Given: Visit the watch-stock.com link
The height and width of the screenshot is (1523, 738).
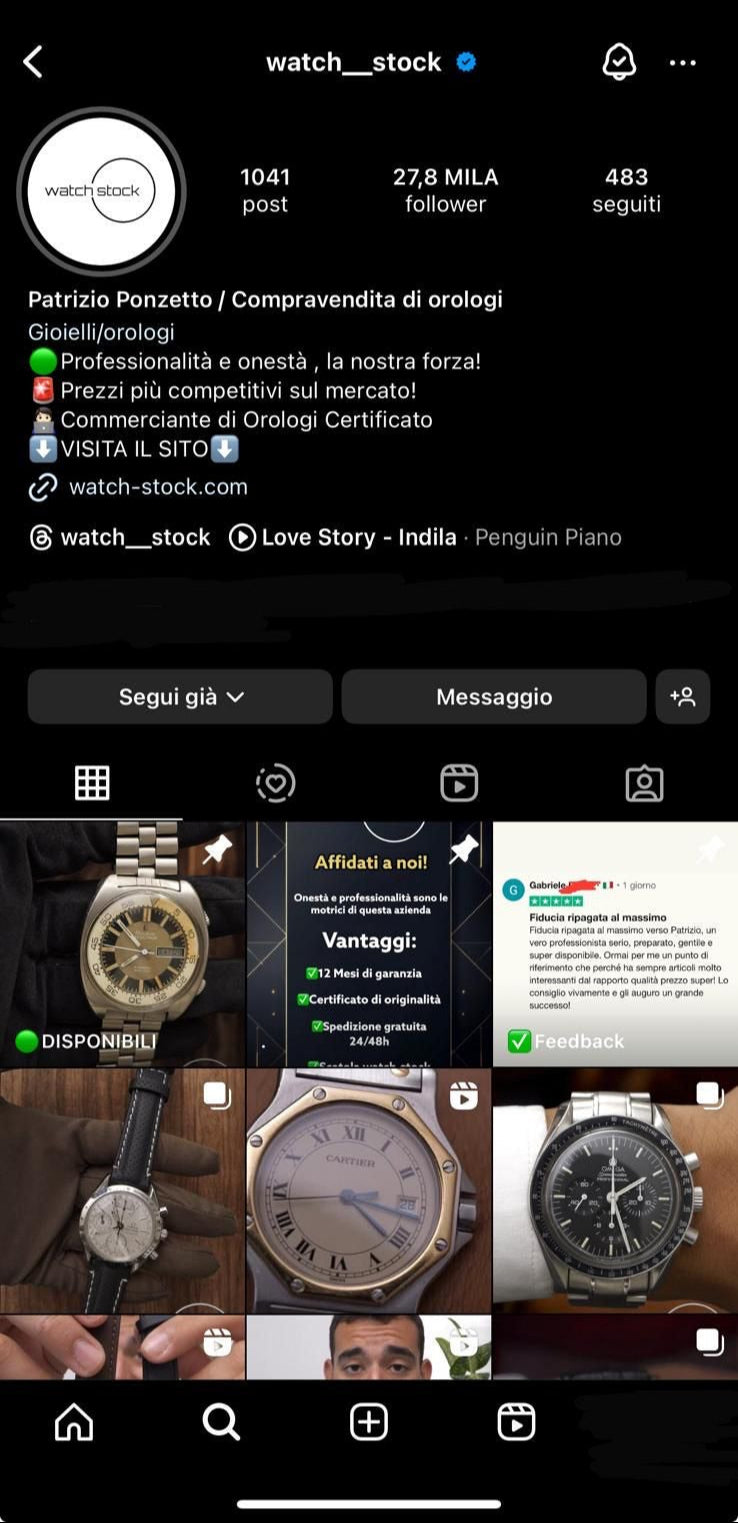Looking at the screenshot, I should [157, 487].
